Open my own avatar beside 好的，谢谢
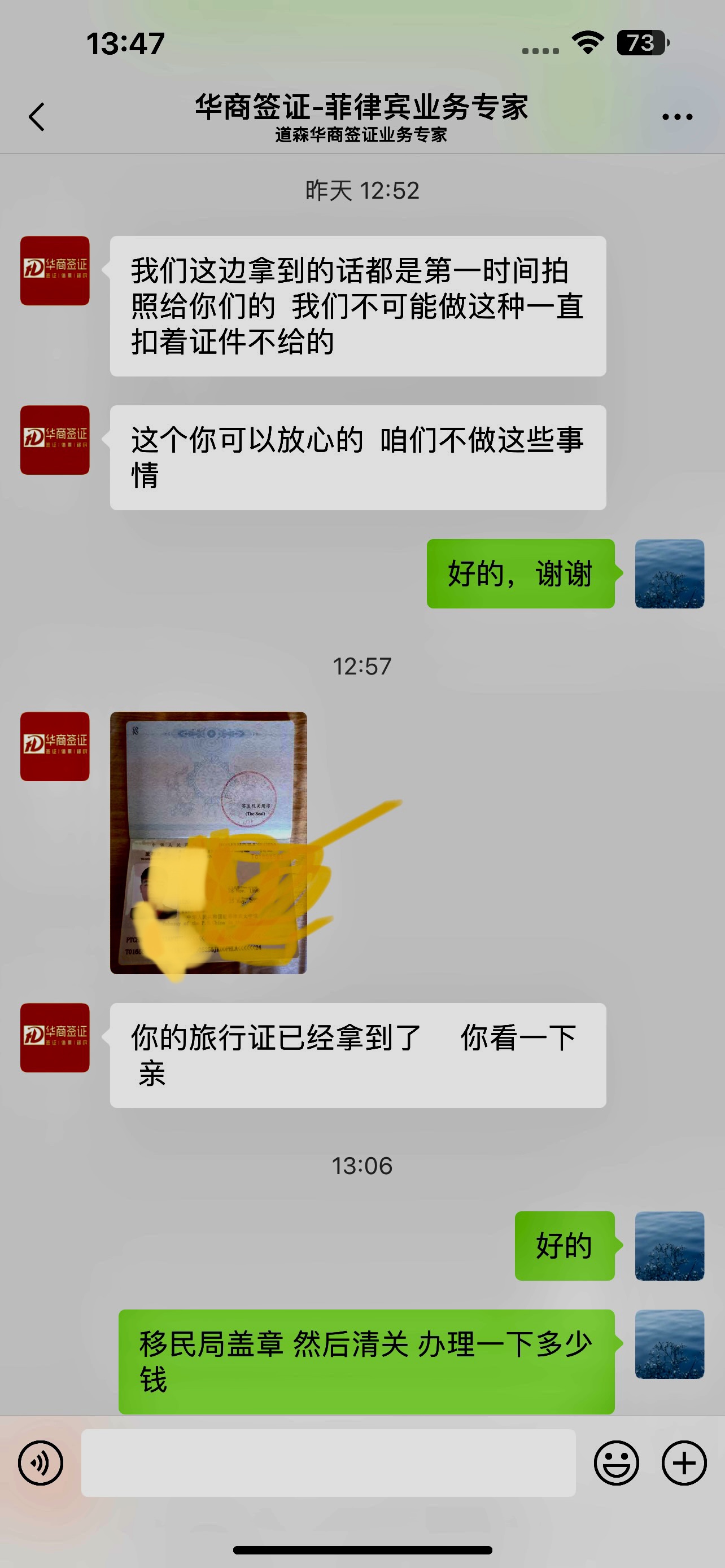The image size is (725, 1568). pyautogui.click(x=669, y=573)
